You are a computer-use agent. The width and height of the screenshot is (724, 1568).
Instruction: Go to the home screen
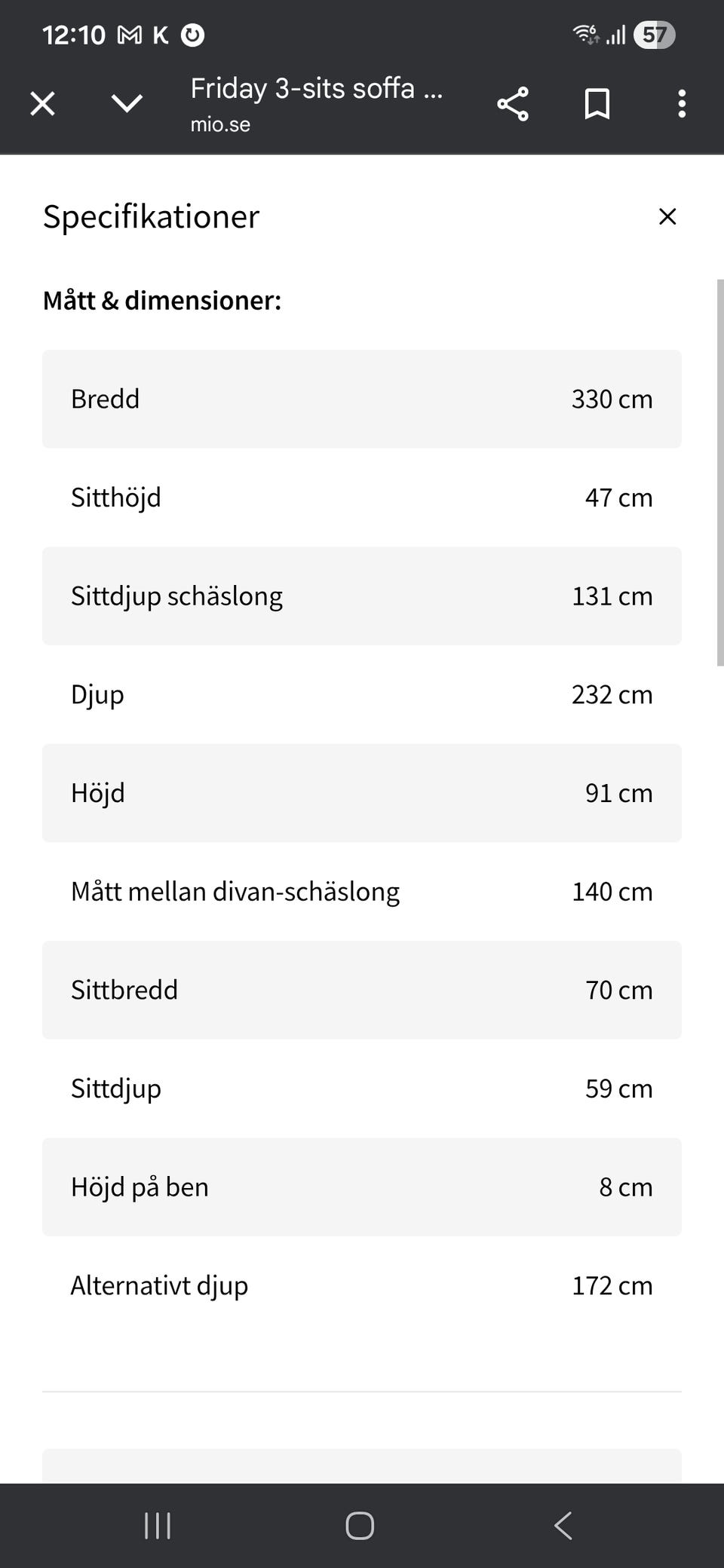pyautogui.click(x=360, y=1526)
